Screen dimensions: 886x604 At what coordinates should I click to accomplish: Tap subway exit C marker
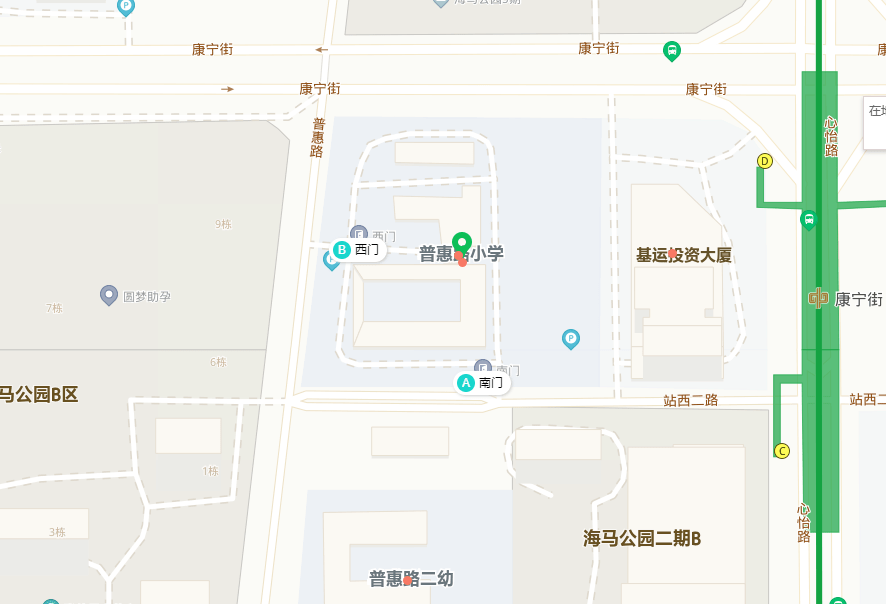(x=782, y=451)
